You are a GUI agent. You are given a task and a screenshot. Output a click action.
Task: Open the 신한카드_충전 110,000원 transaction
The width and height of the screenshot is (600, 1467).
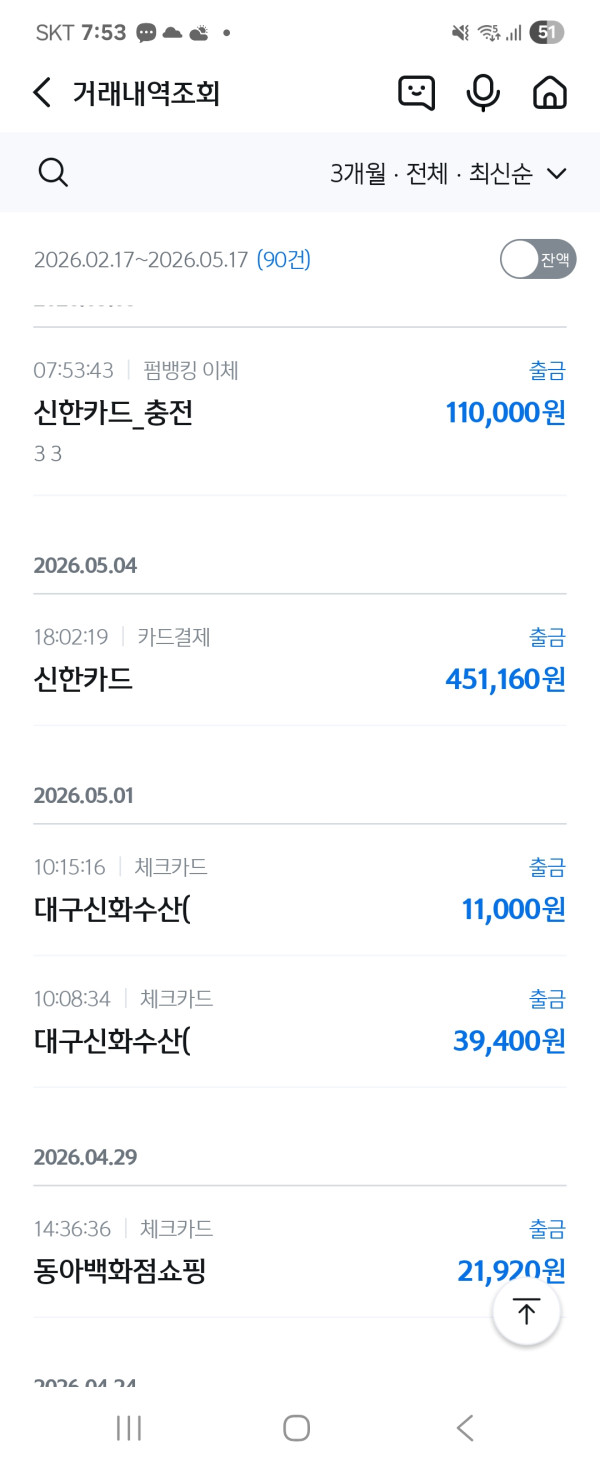(300, 411)
